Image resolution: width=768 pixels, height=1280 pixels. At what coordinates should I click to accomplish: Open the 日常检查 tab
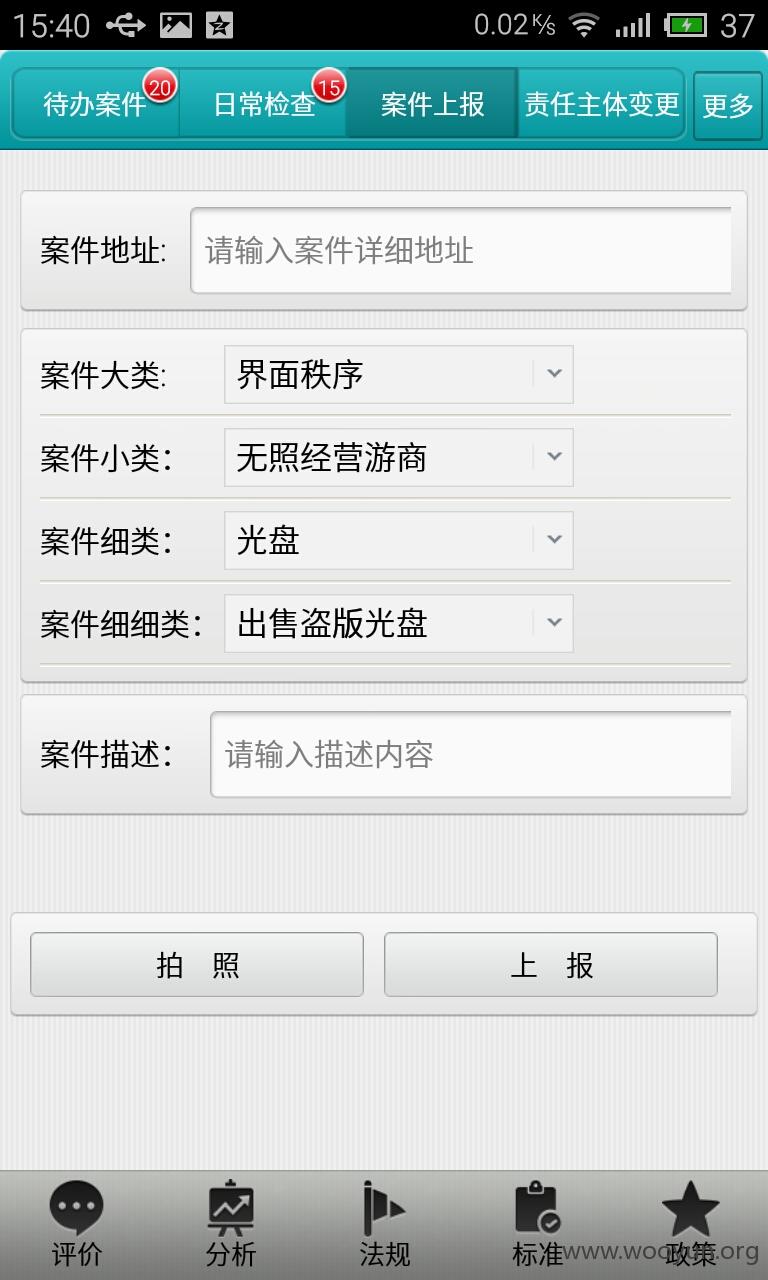coord(263,104)
